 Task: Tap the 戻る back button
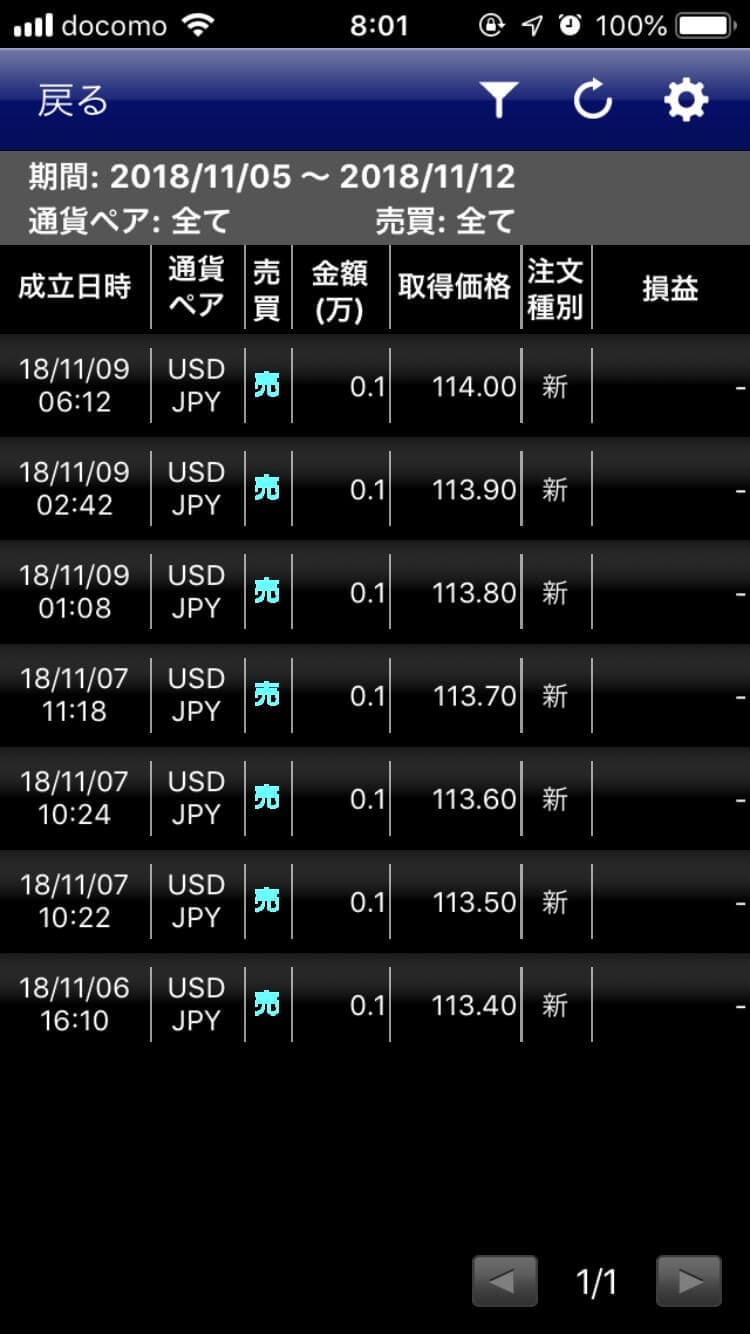pyautogui.click(x=73, y=101)
